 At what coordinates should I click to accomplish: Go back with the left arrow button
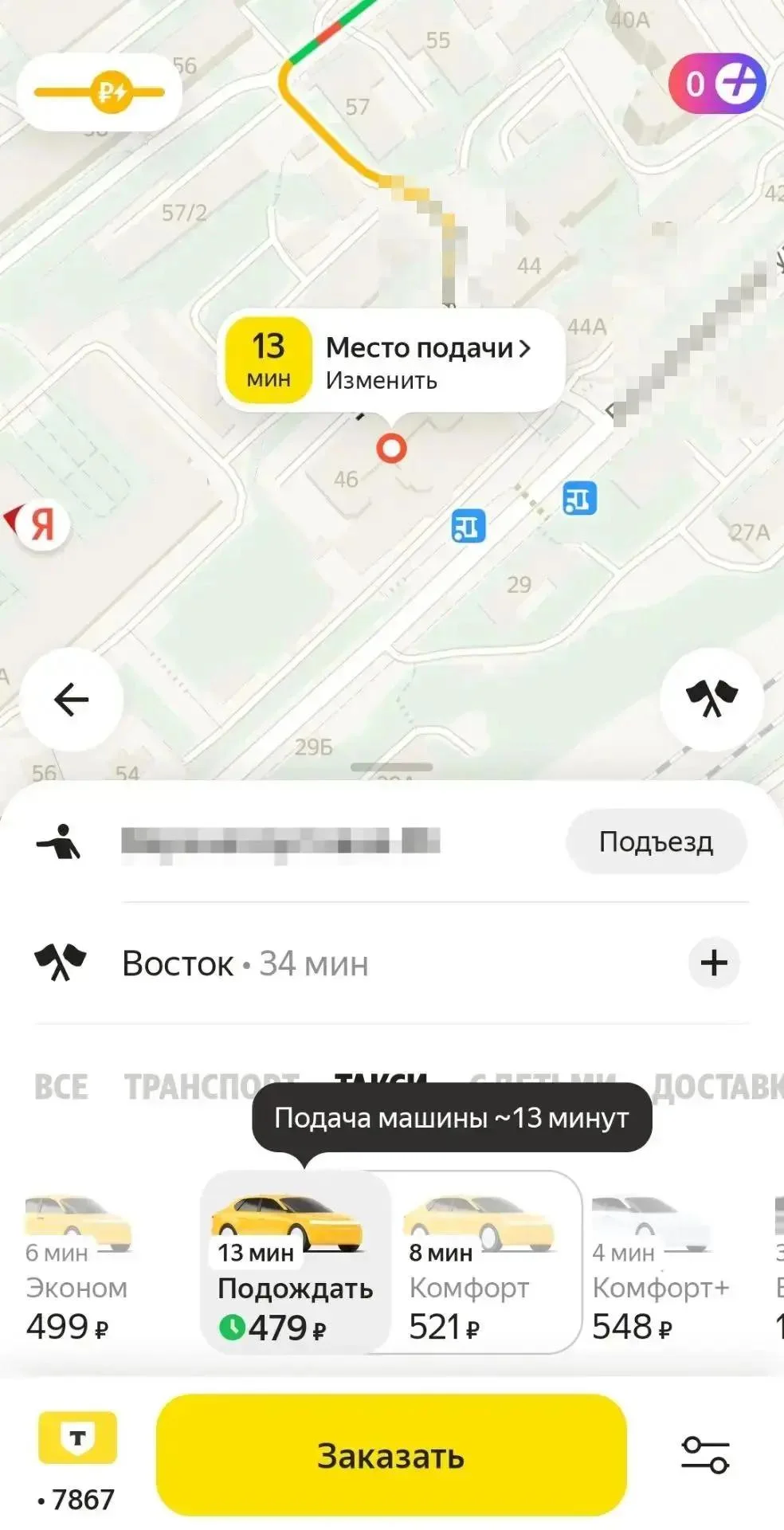[72, 700]
